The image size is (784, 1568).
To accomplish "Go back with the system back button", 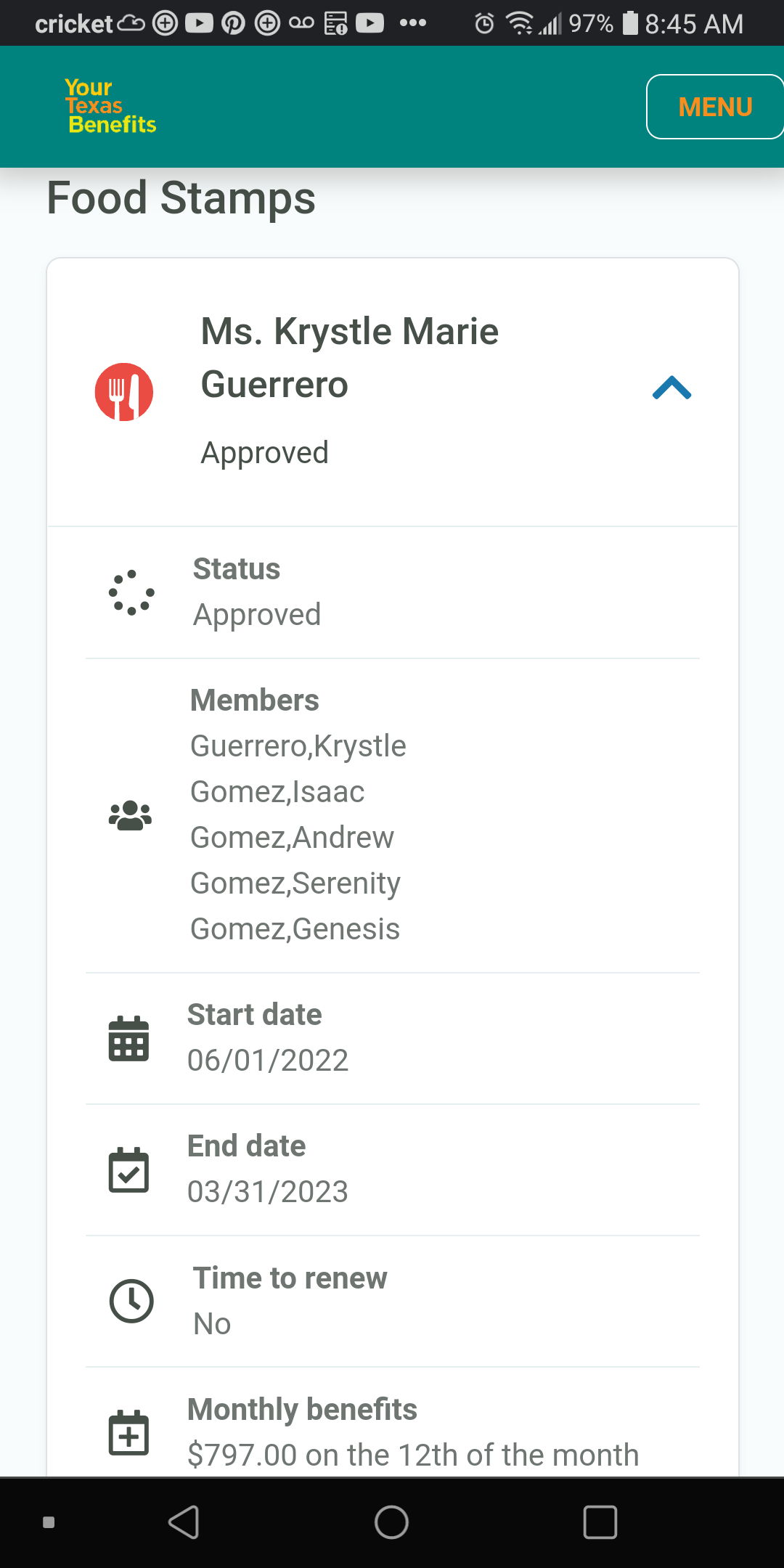I will coord(184,1522).
